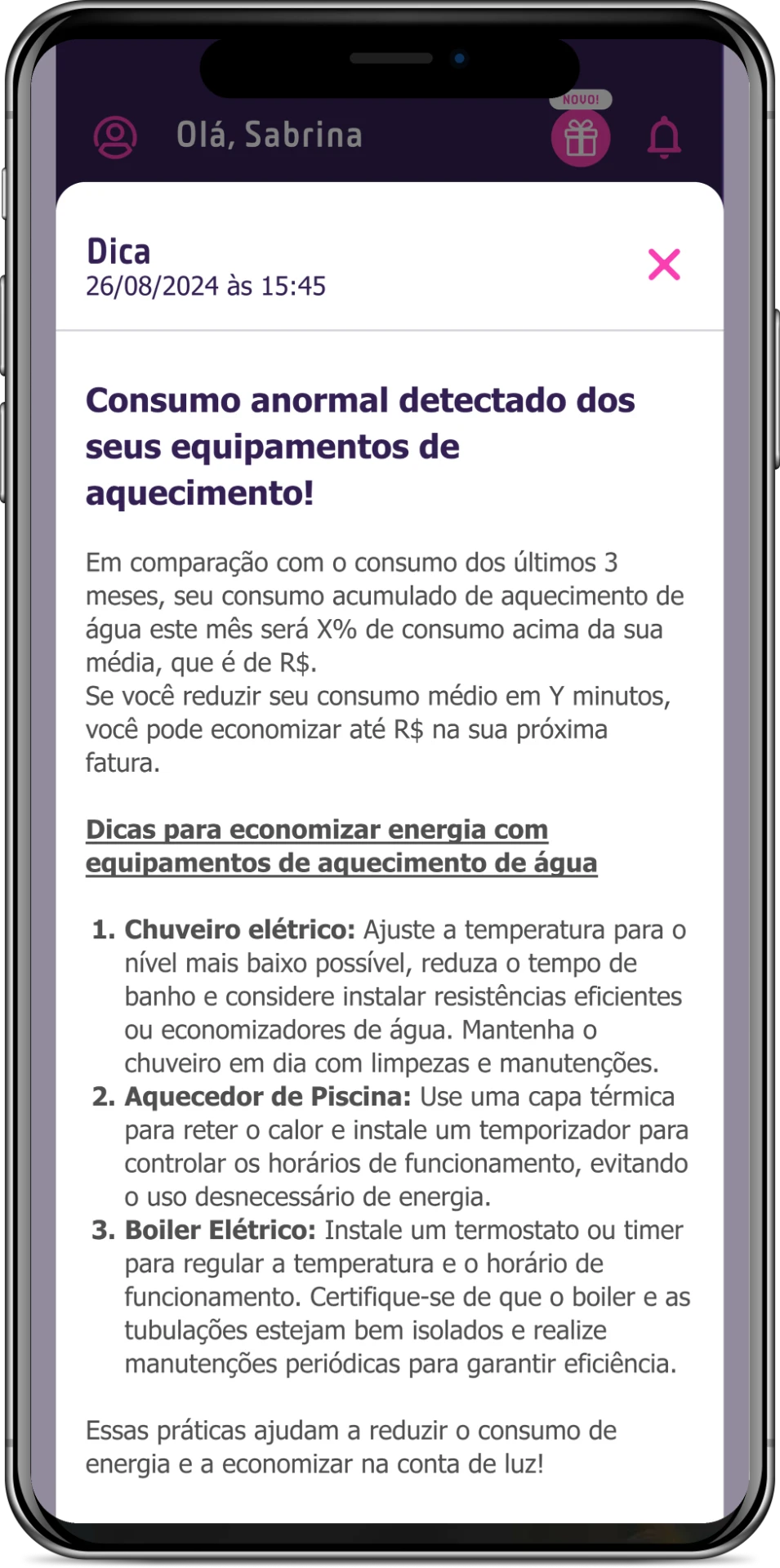
Task: Open link Dicas para economizar energia
Action: click(341, 846)
